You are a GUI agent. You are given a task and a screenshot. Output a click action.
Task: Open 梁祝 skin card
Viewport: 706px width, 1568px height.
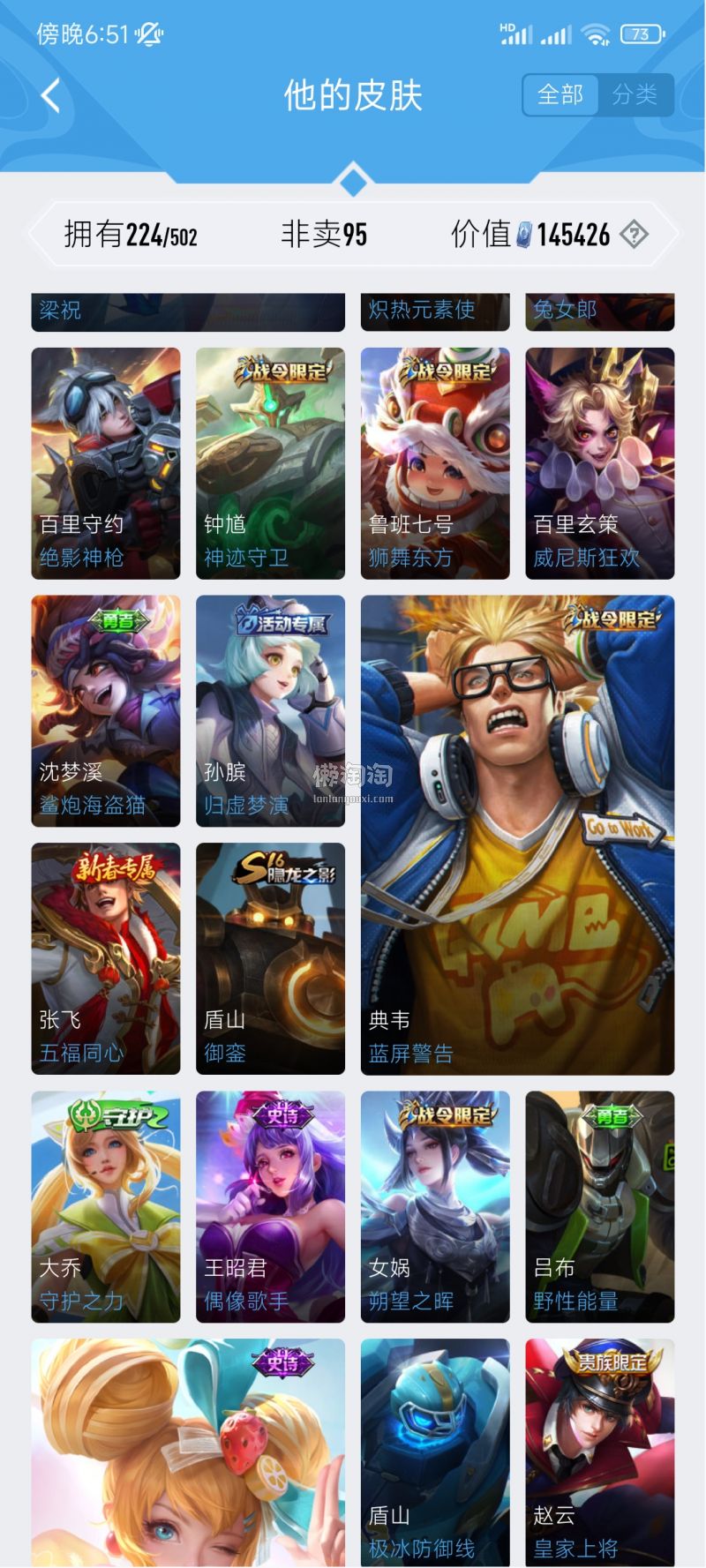(x=188, y=311)
